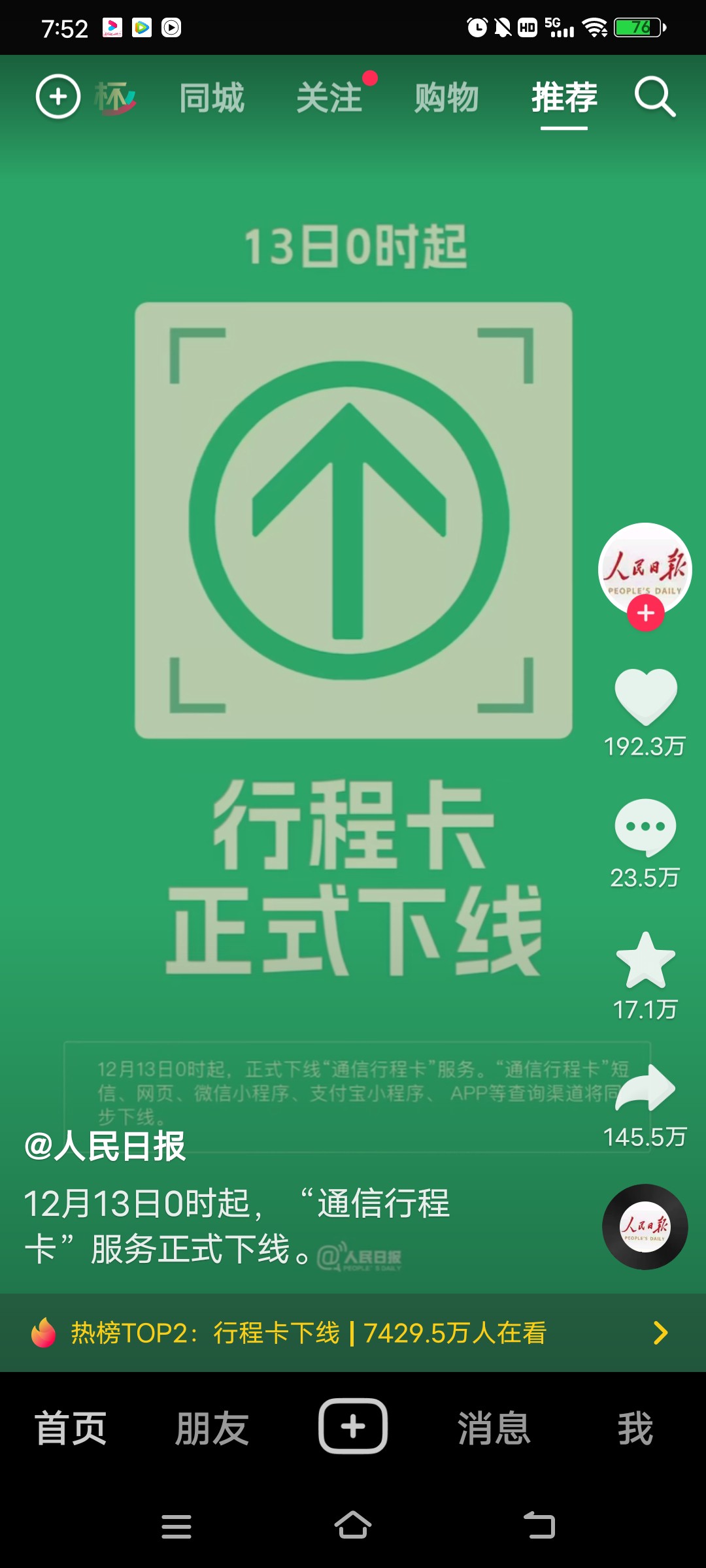Share this video via the arrow

tap(645, 1088)
